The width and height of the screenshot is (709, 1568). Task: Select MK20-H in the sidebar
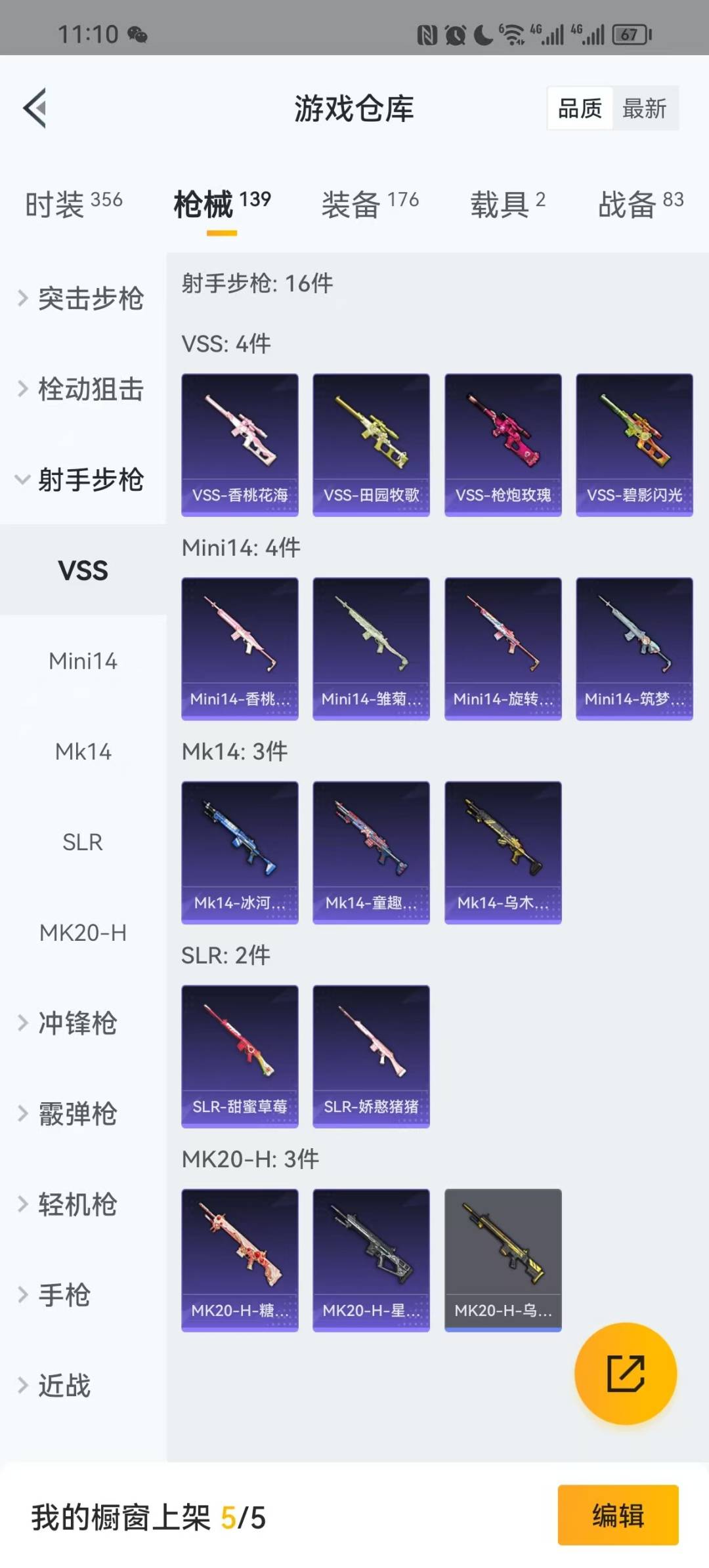point(83,933)
